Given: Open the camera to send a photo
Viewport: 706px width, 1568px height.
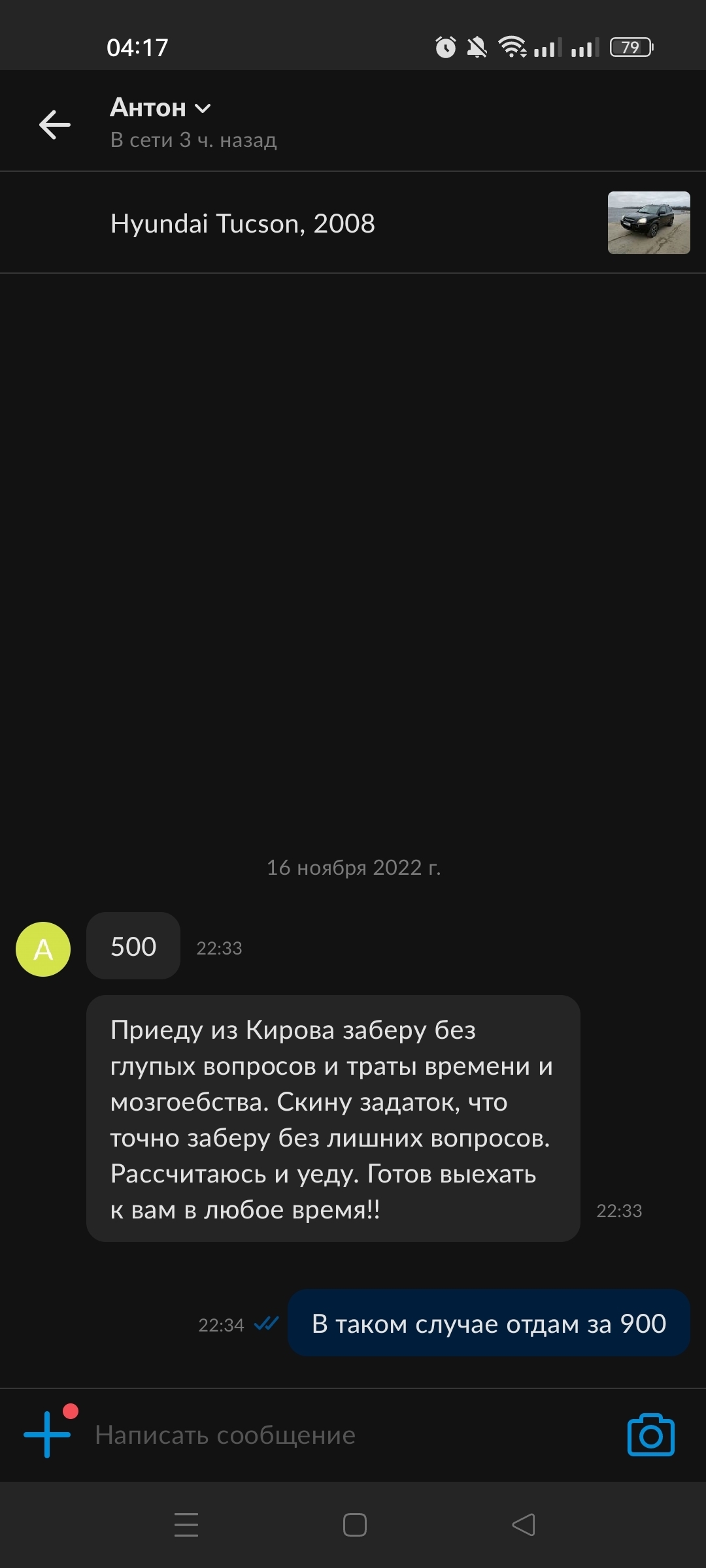Looking at the screenshot, I should (650, 1435).
